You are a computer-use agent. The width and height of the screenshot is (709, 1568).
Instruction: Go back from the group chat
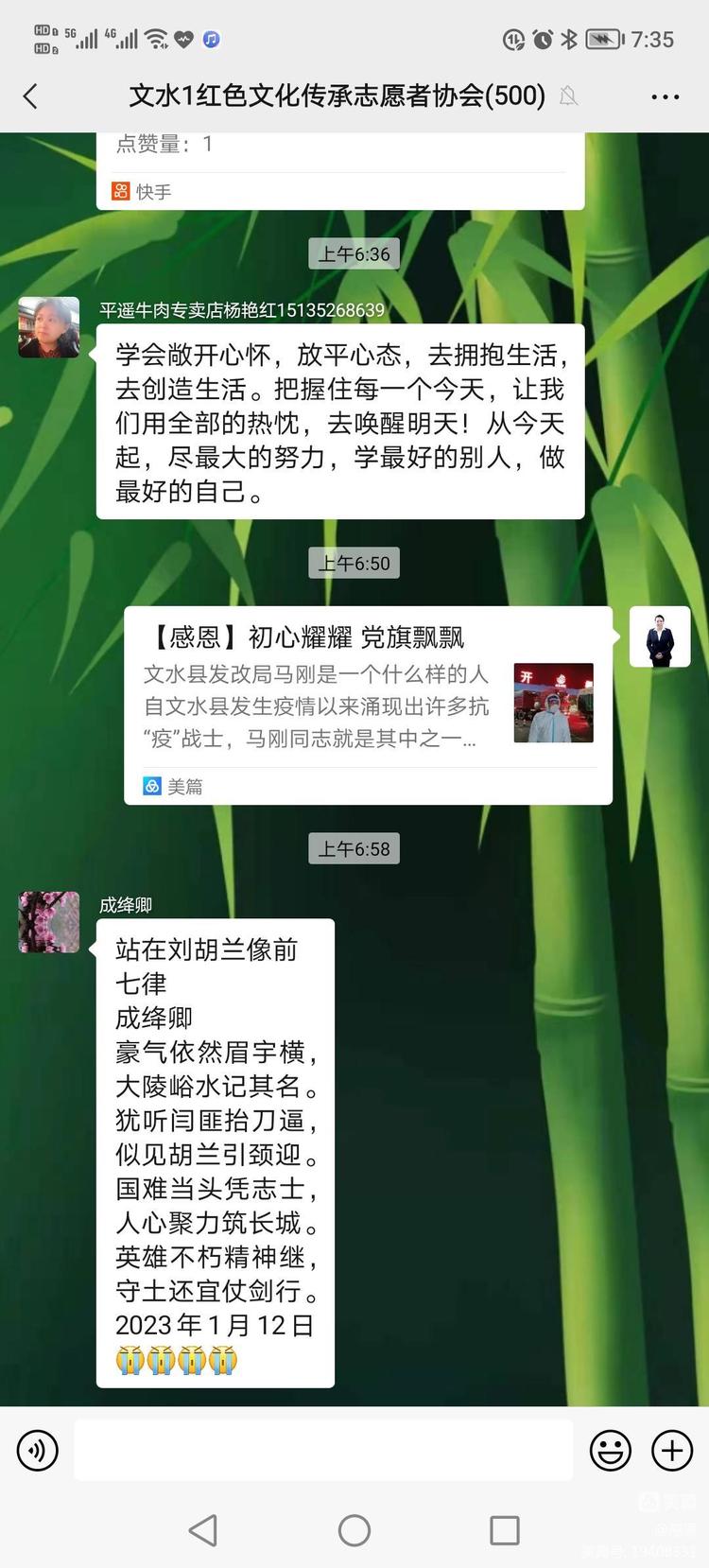click(31, 96)
